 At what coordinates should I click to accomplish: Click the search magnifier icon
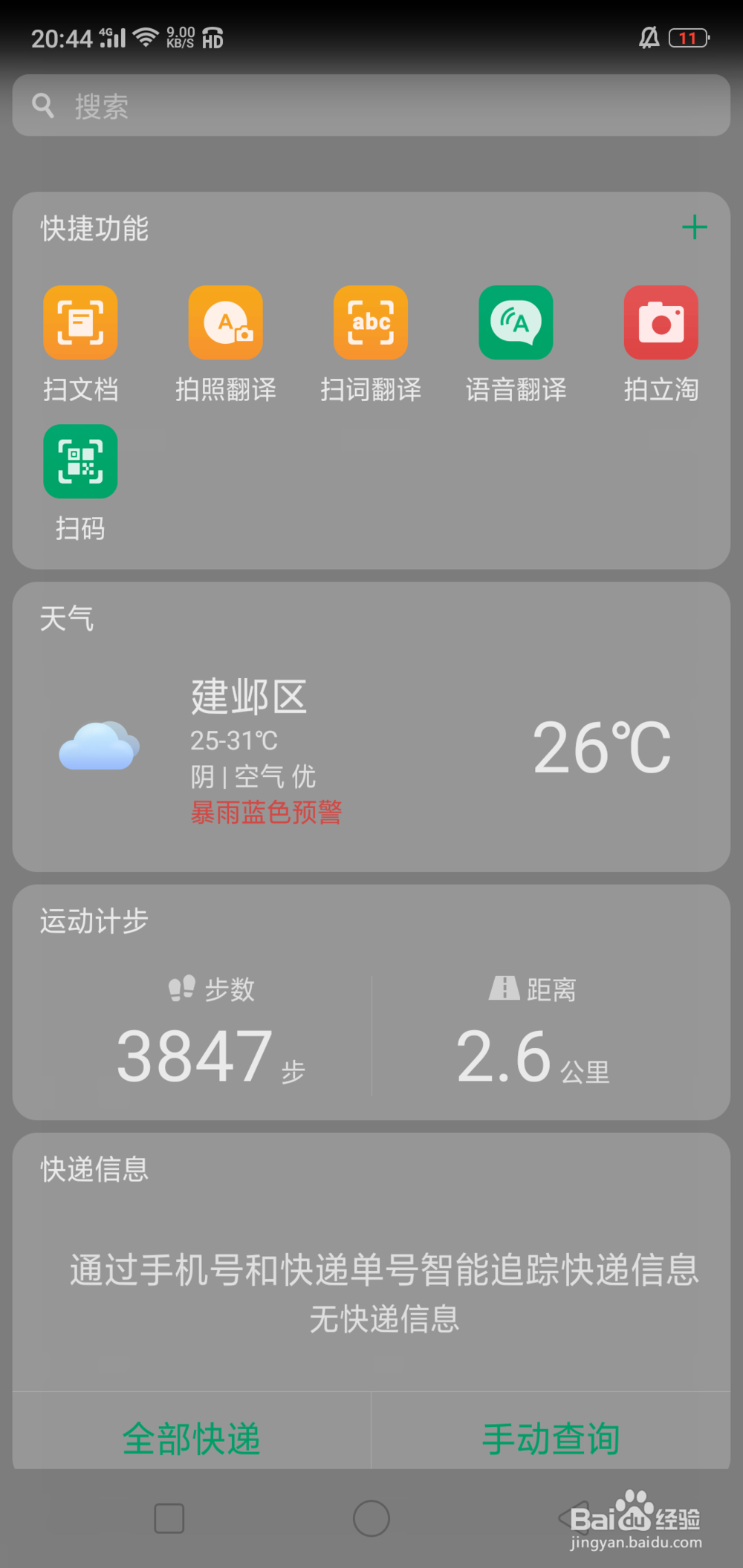42,105
